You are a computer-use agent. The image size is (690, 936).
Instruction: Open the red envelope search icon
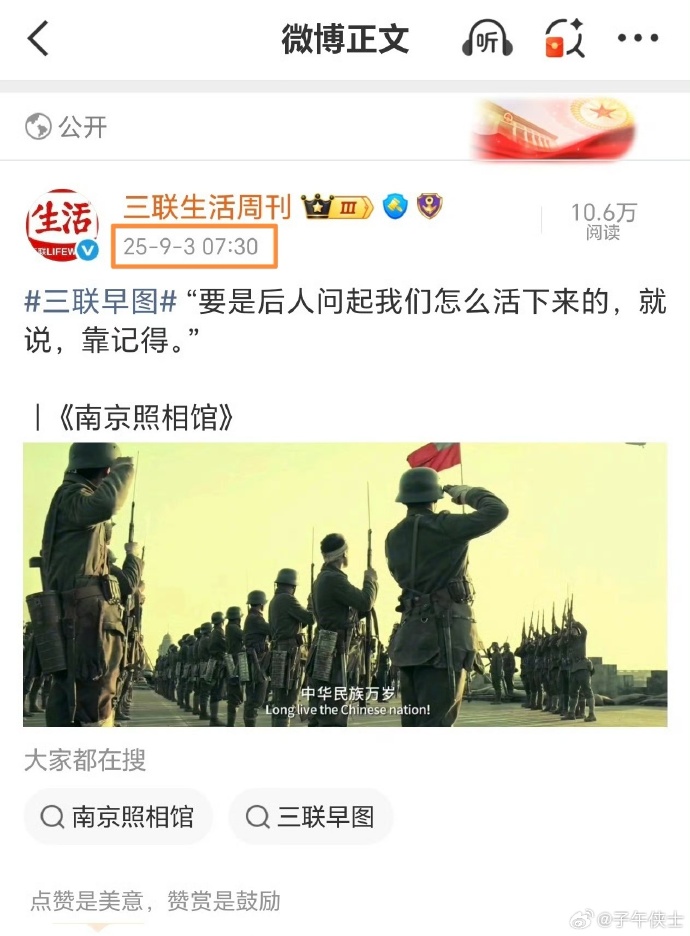(563, 40)
